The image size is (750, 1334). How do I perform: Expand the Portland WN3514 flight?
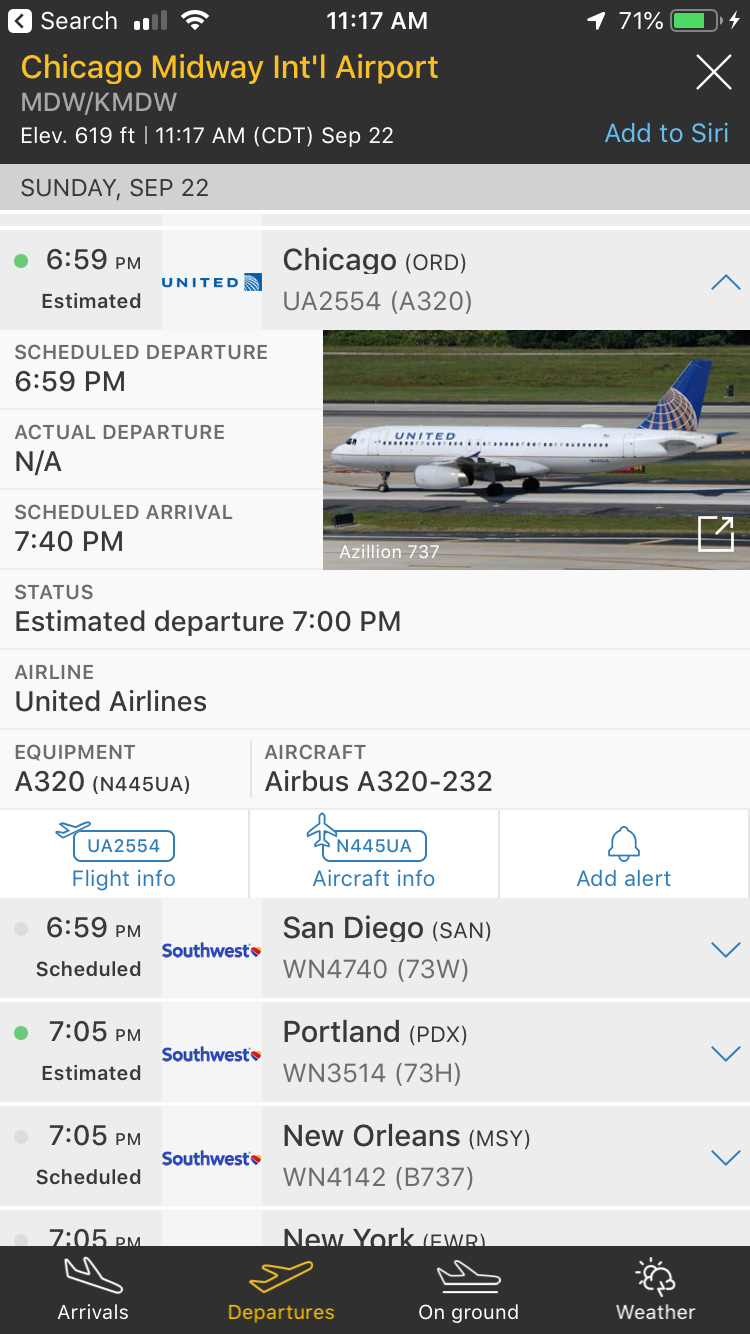[724, 1053]
